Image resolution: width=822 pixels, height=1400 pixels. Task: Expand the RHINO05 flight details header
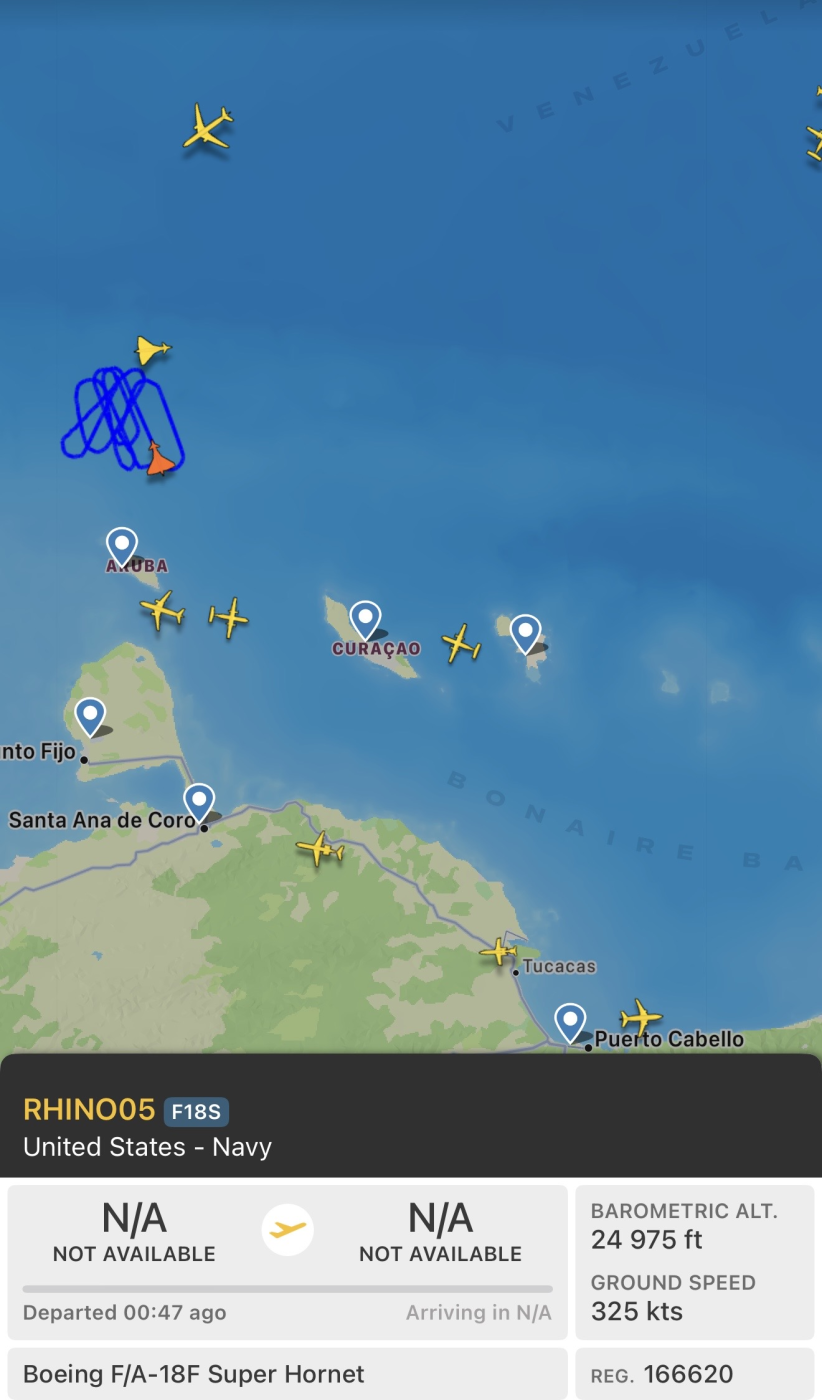[x=411, y=1126]
